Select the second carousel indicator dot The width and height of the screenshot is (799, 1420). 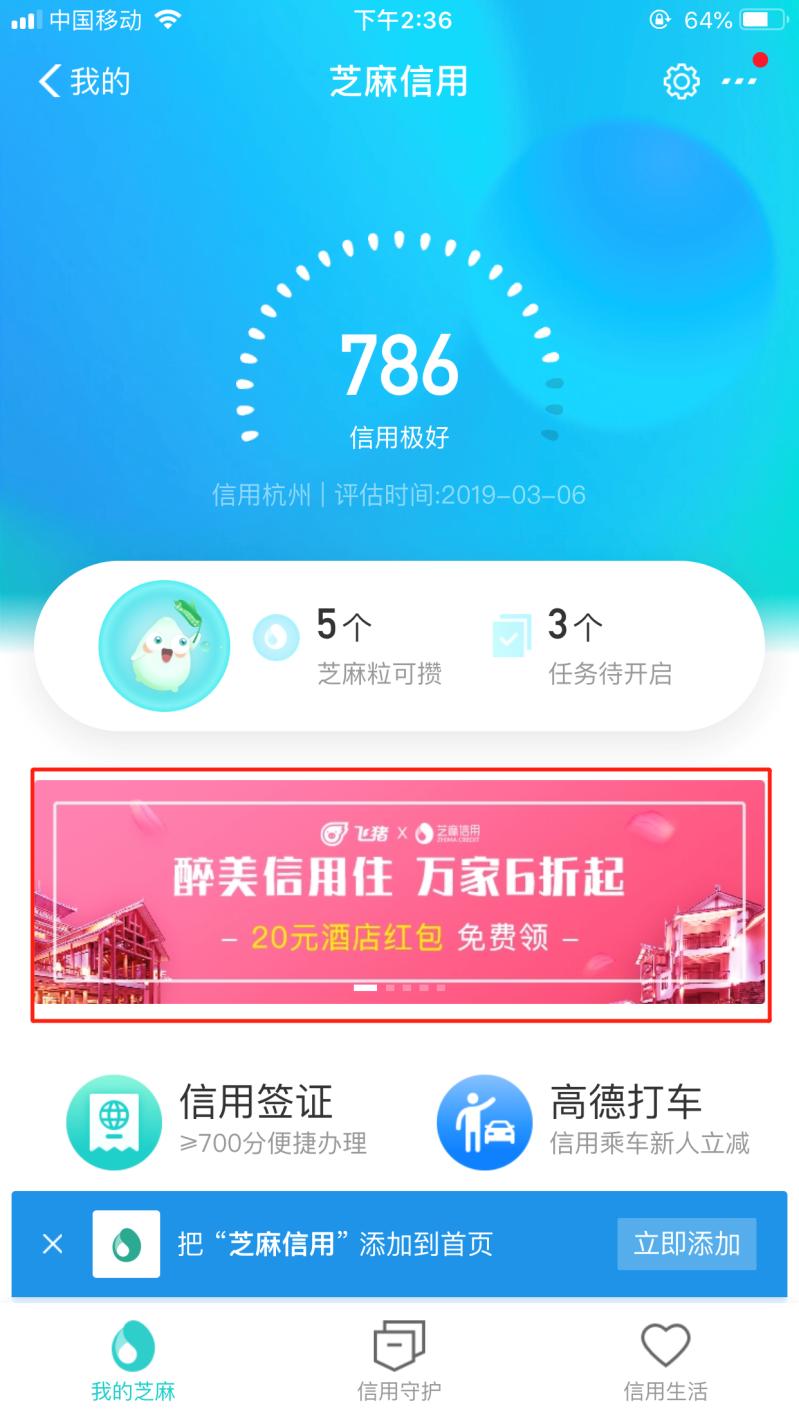coord(390,988)
